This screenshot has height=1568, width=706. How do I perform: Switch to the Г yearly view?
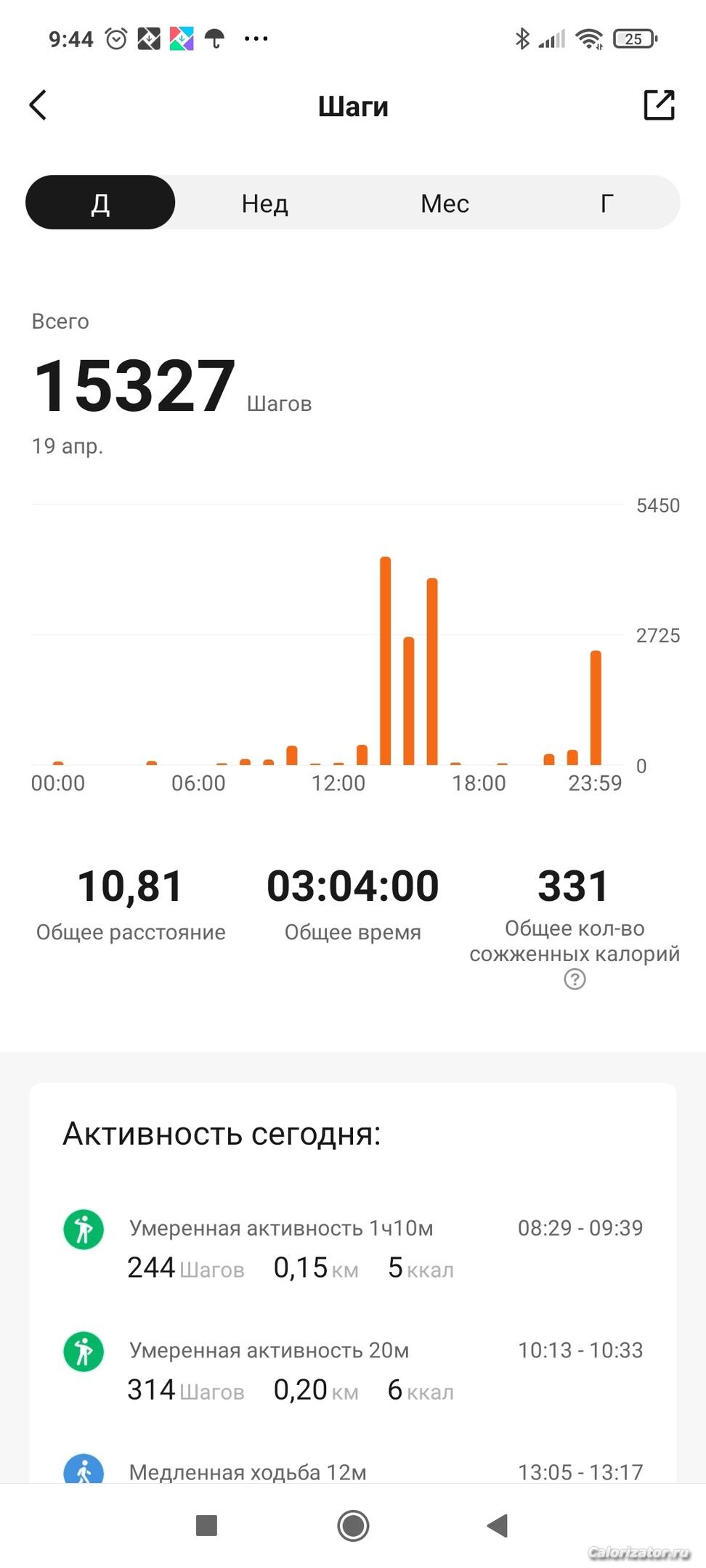pos(606,203)
